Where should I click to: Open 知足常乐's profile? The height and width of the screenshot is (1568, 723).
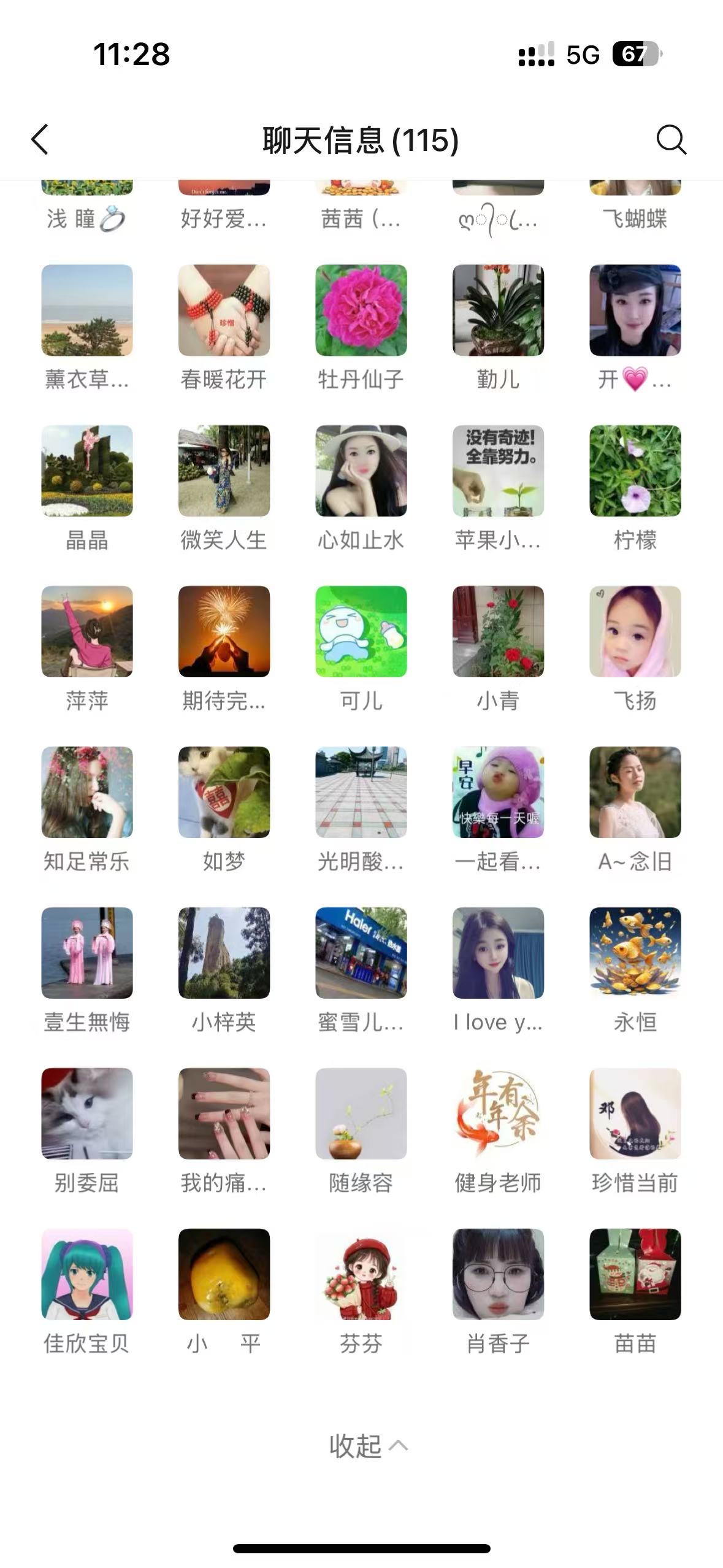point(87,793)
